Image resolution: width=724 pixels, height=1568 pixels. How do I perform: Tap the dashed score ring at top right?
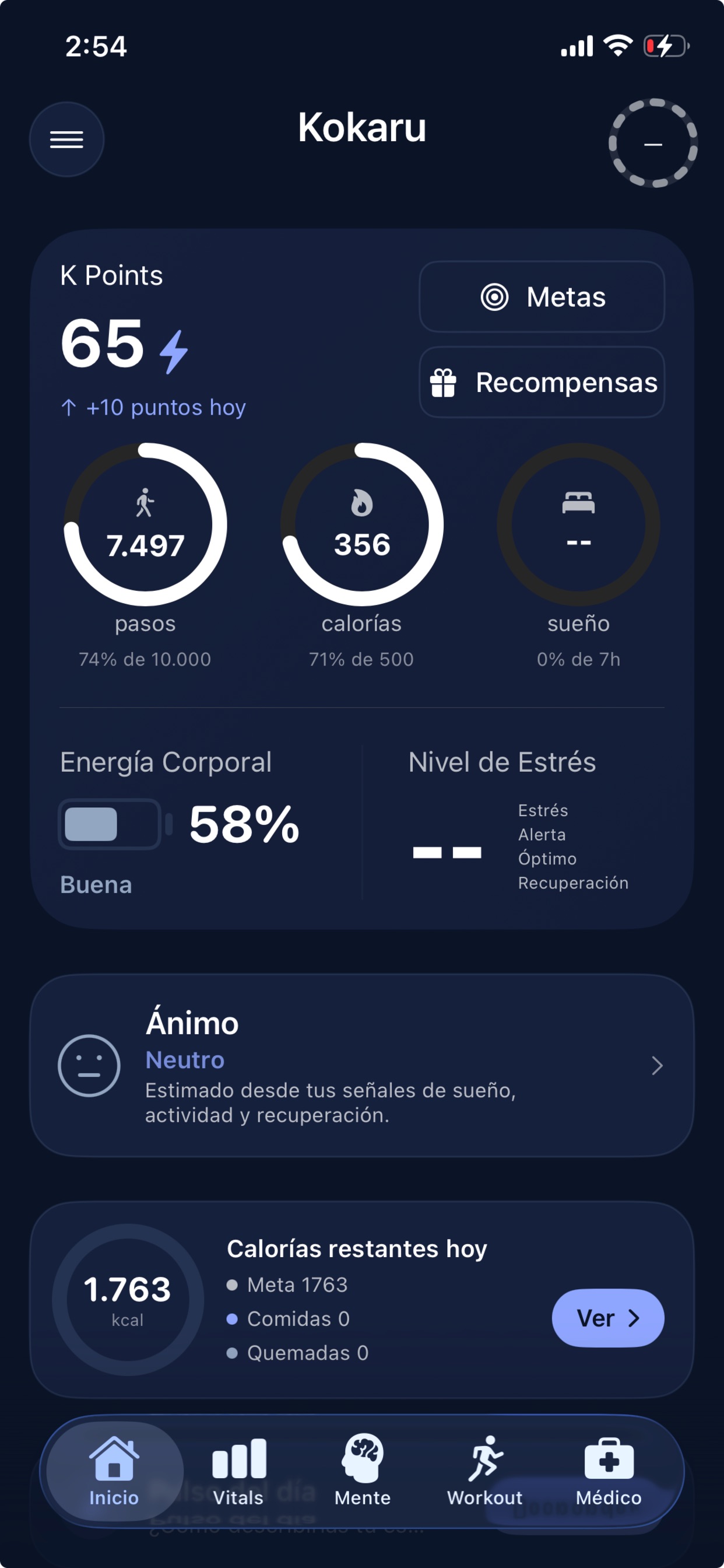click(x=653, y=143)
